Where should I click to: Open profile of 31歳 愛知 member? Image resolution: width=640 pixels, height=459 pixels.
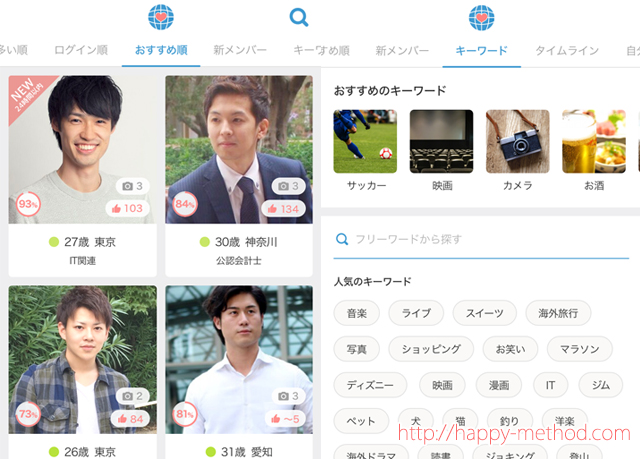tap(238, 360)
